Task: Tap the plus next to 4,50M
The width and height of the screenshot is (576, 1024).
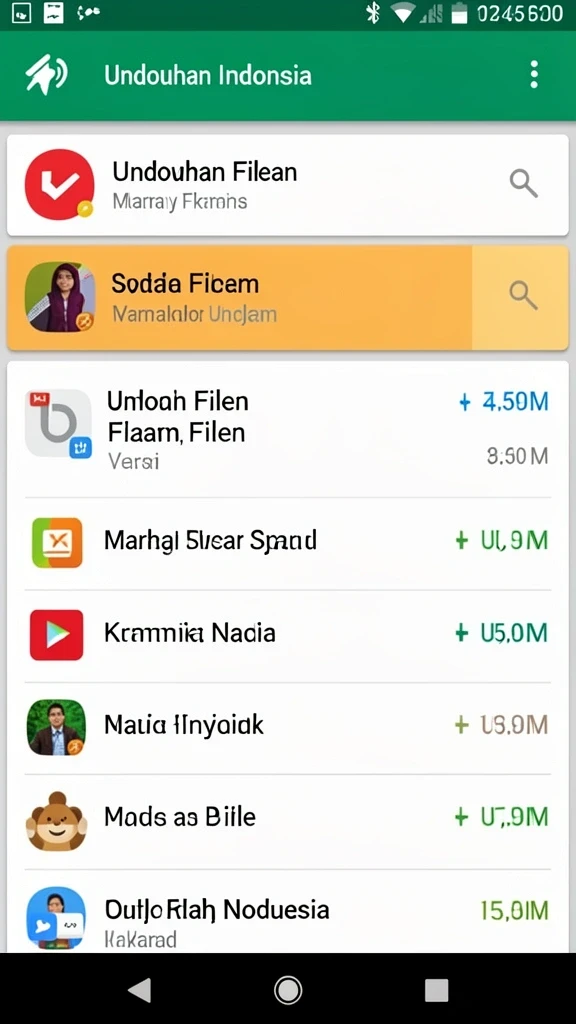Action: point(464,402)
